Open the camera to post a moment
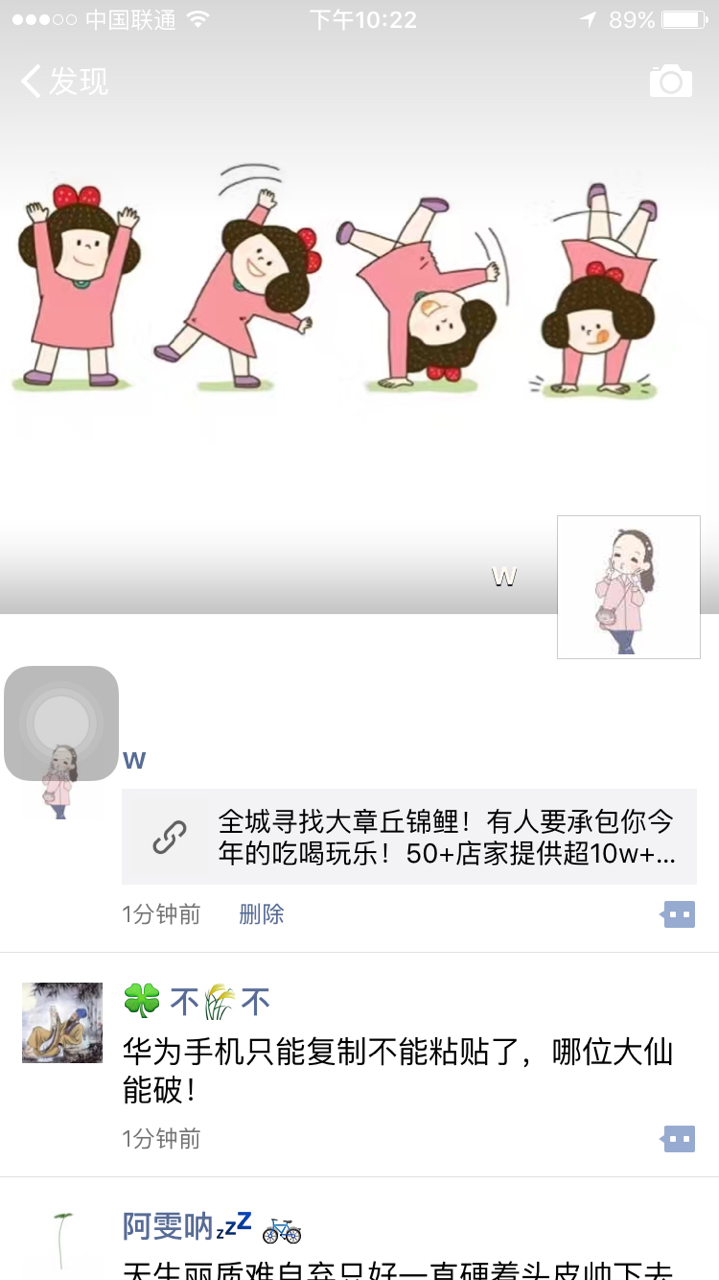 click(670, 81)
